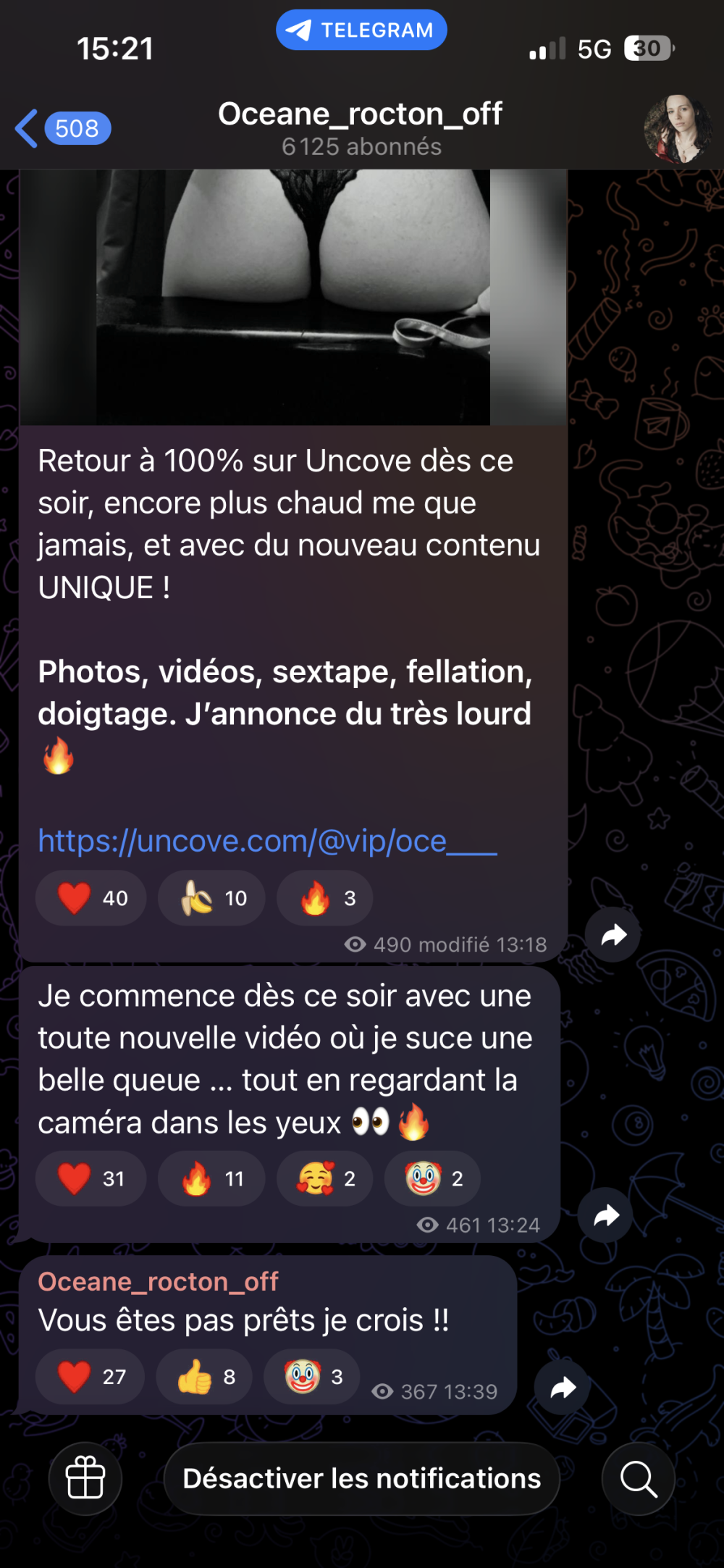Open Oceane_rocton_off channel info header
Image resolution: width=724 pixels, height=1568 pixels.
[360, 127]
